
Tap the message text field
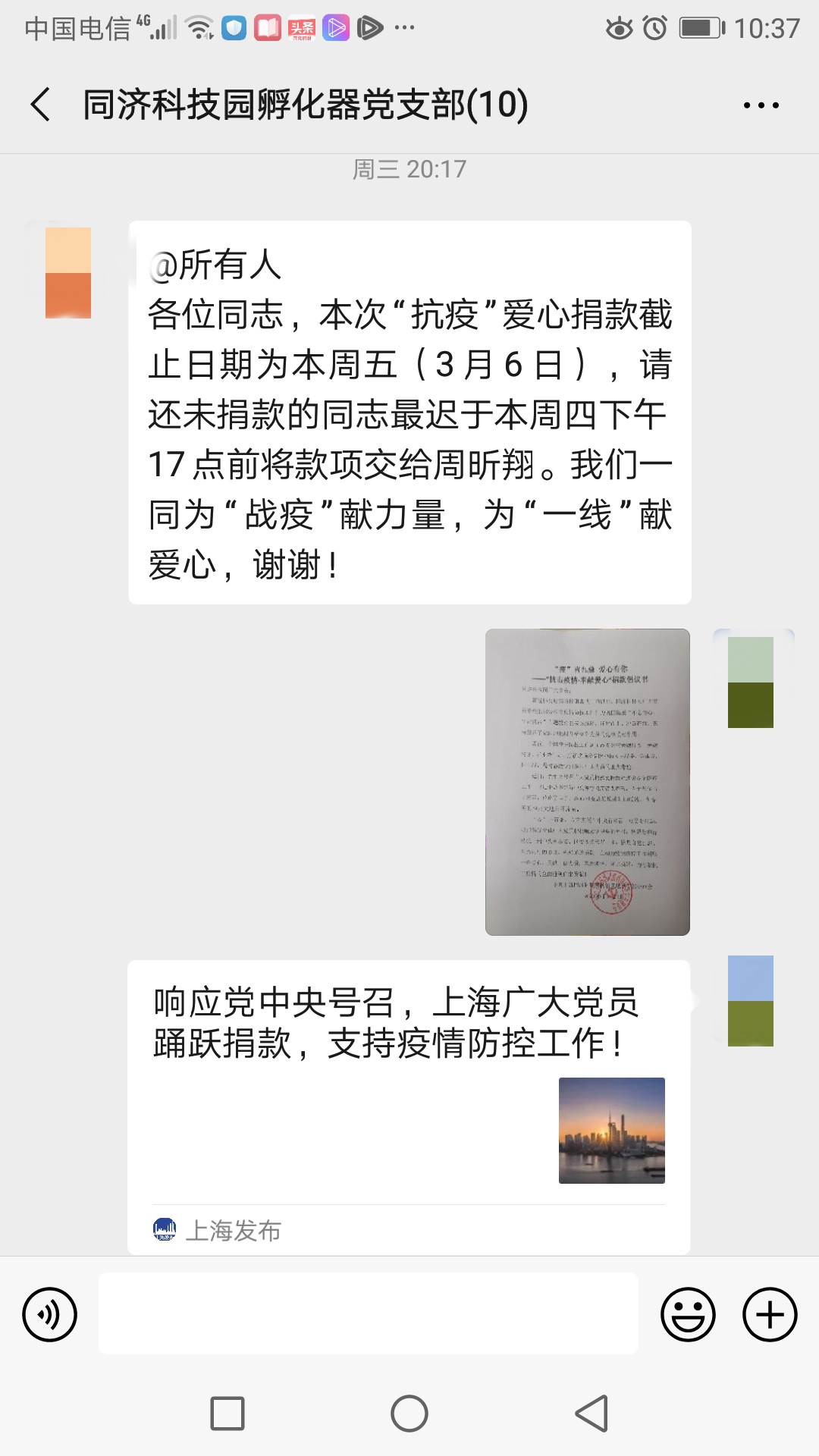[x=368, y=1314]
